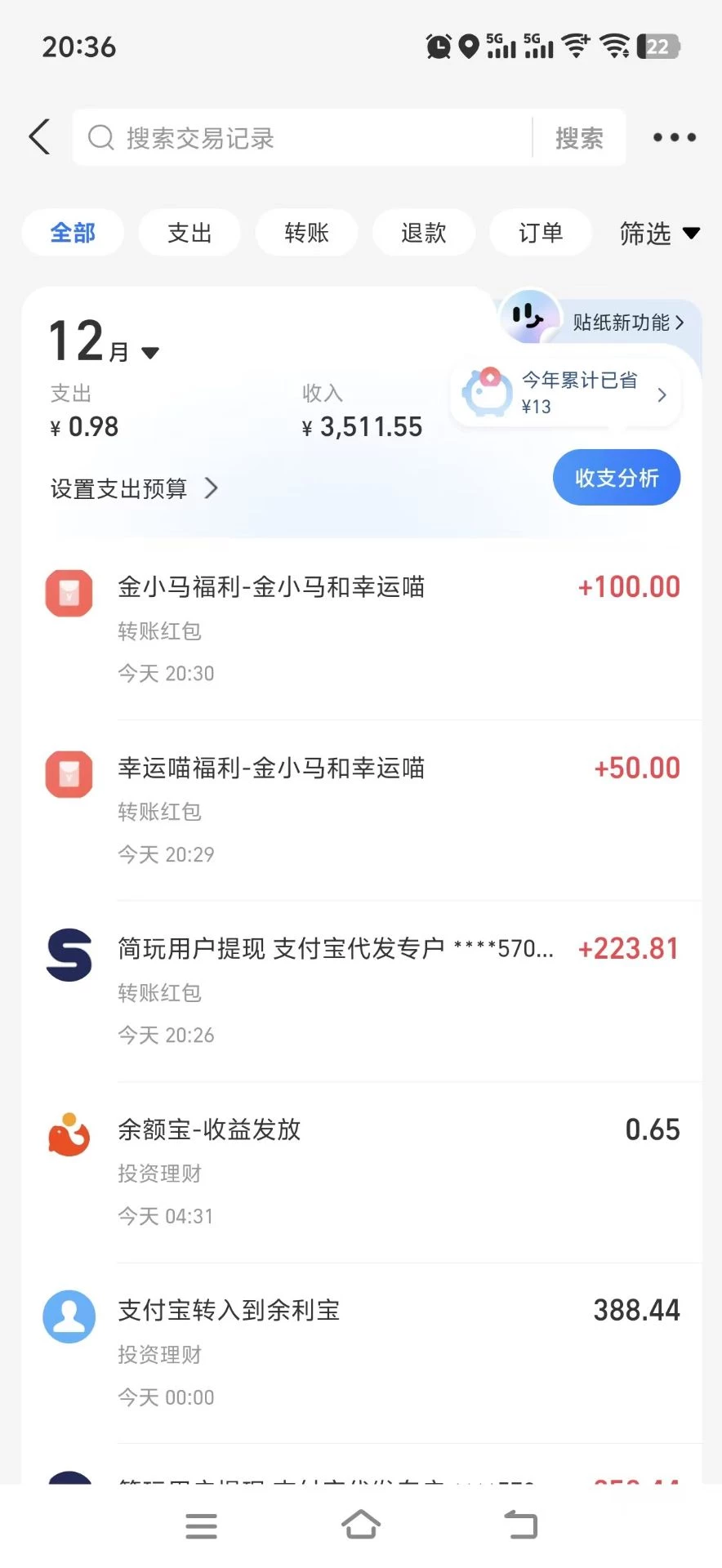The image size is (722, 1568).
Task: Open the three-dot overflow menu
Action: 674,137
